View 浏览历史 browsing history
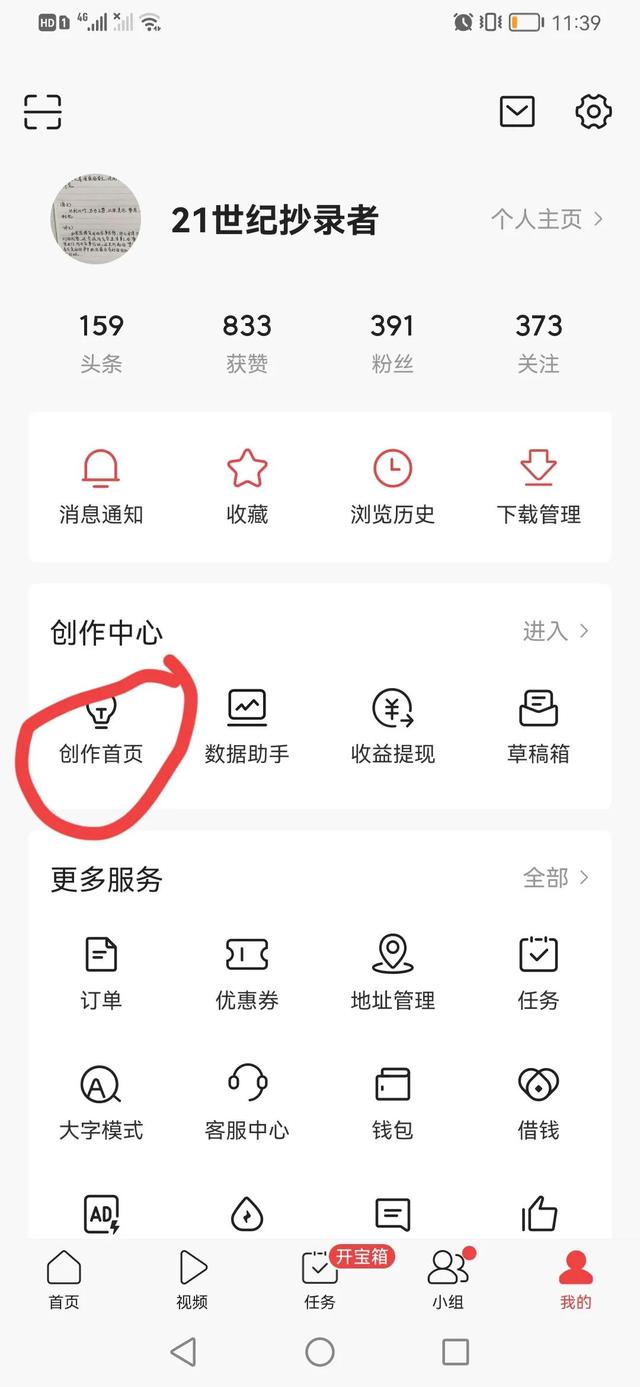The height and width of the screenshot is (1387, 640). coord(393,487)
